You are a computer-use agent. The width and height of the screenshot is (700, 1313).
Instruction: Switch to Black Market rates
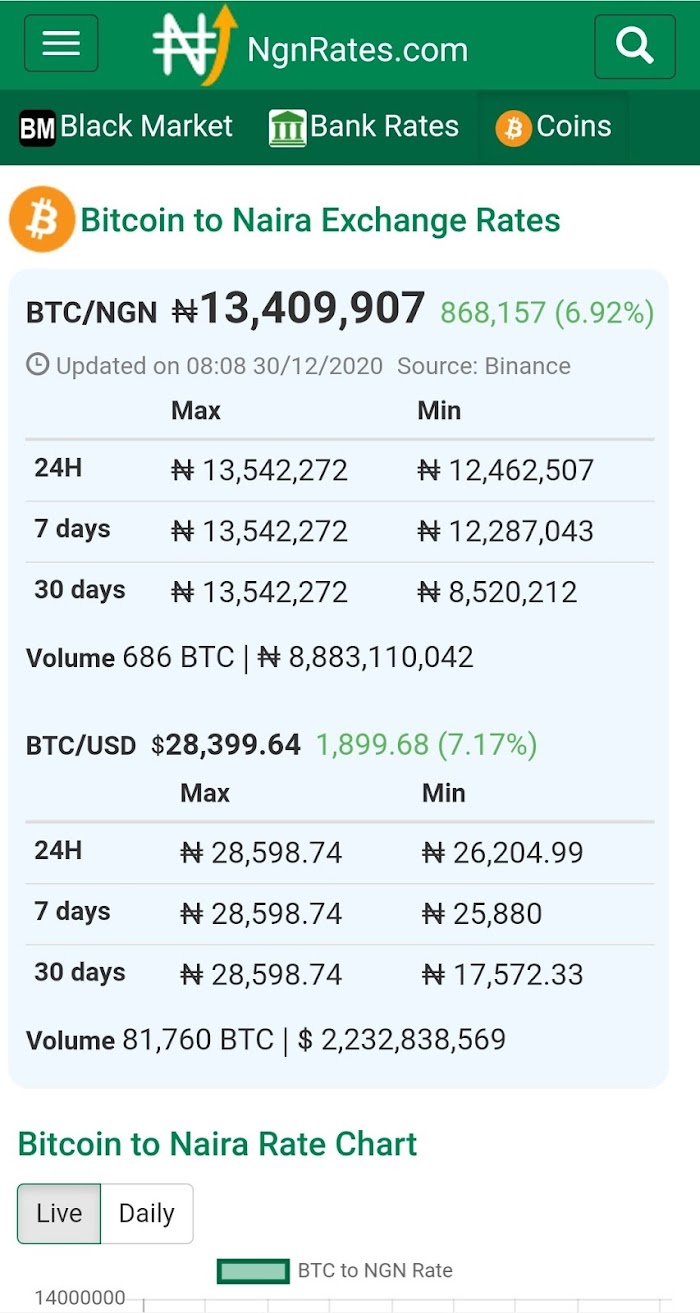126,127
